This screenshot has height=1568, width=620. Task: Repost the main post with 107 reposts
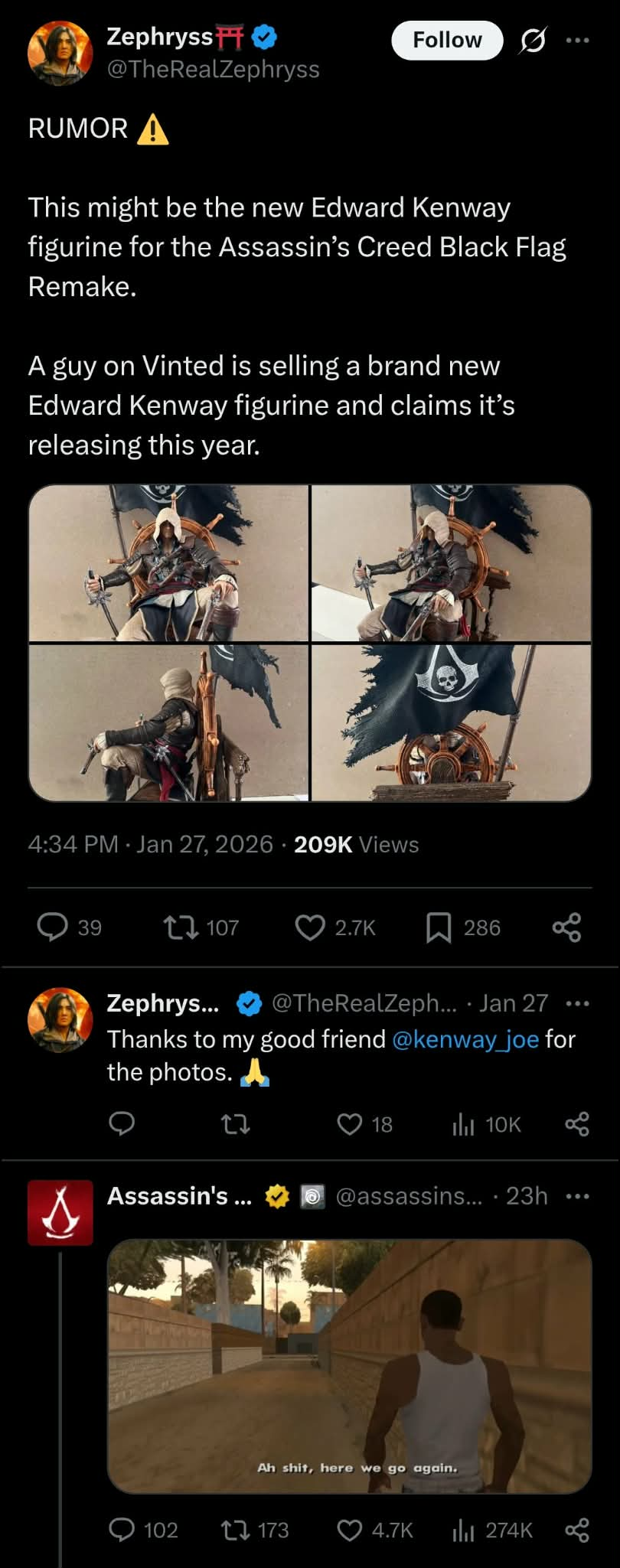pos(180,927)
